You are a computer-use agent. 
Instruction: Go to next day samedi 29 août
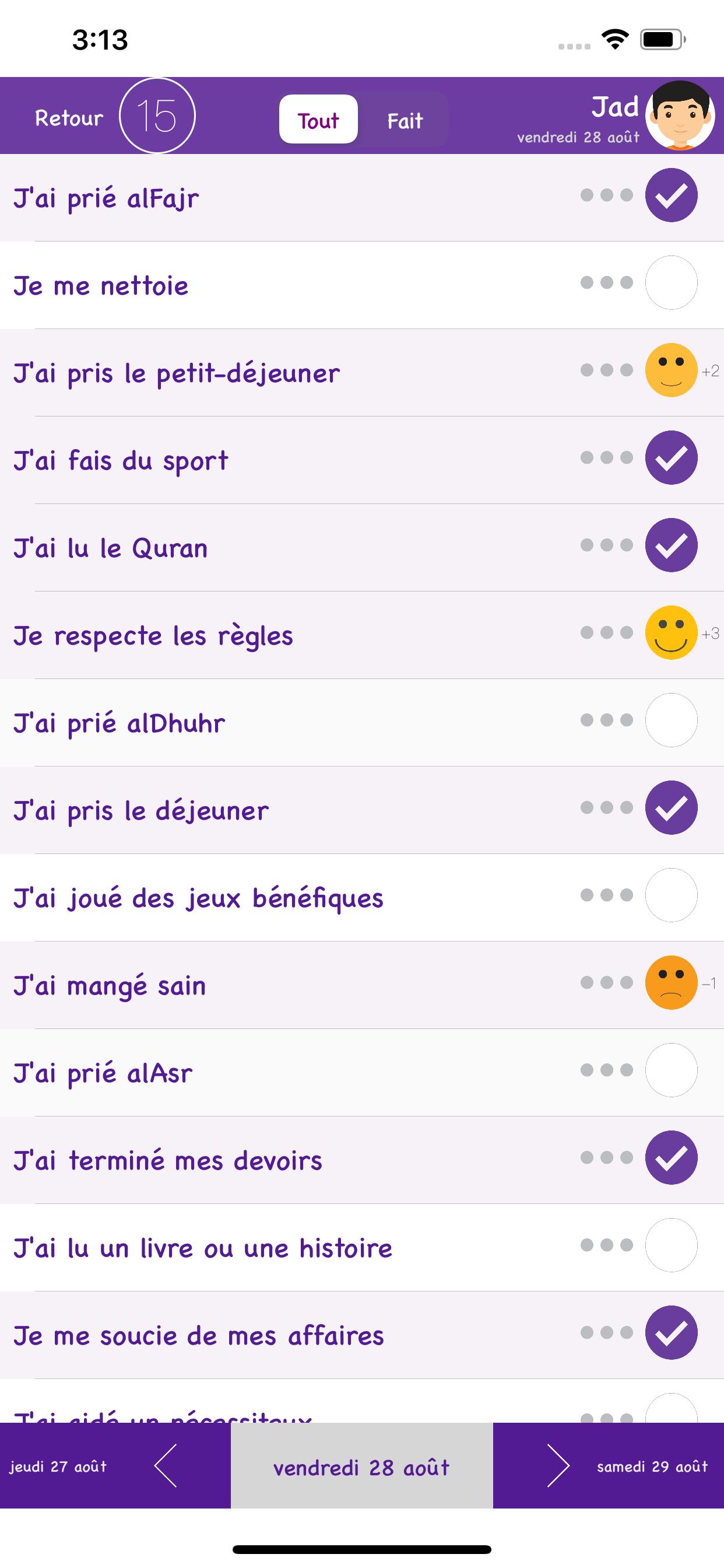(x=609, y=1466)
